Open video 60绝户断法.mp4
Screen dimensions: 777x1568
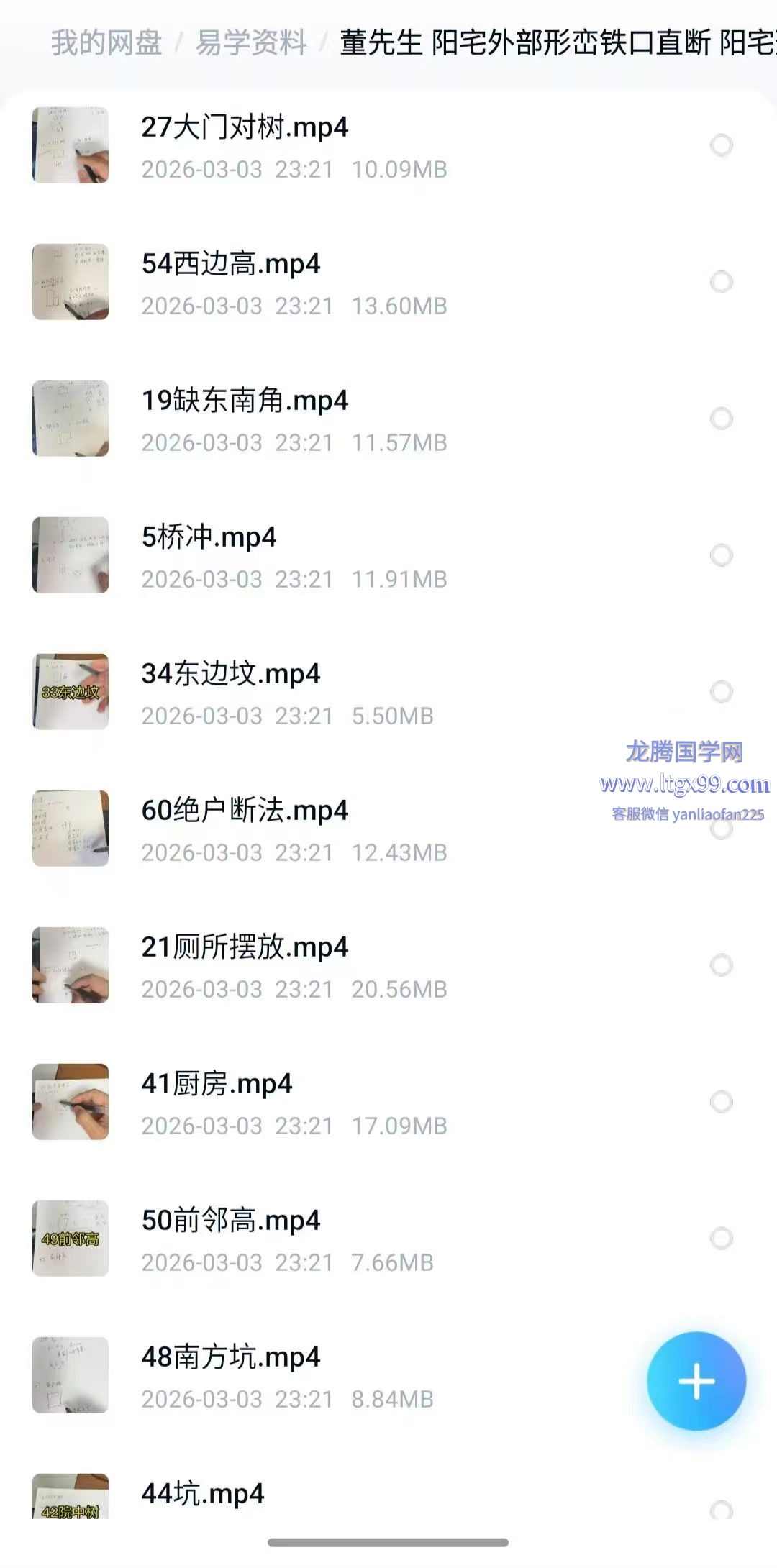(245, 811)
